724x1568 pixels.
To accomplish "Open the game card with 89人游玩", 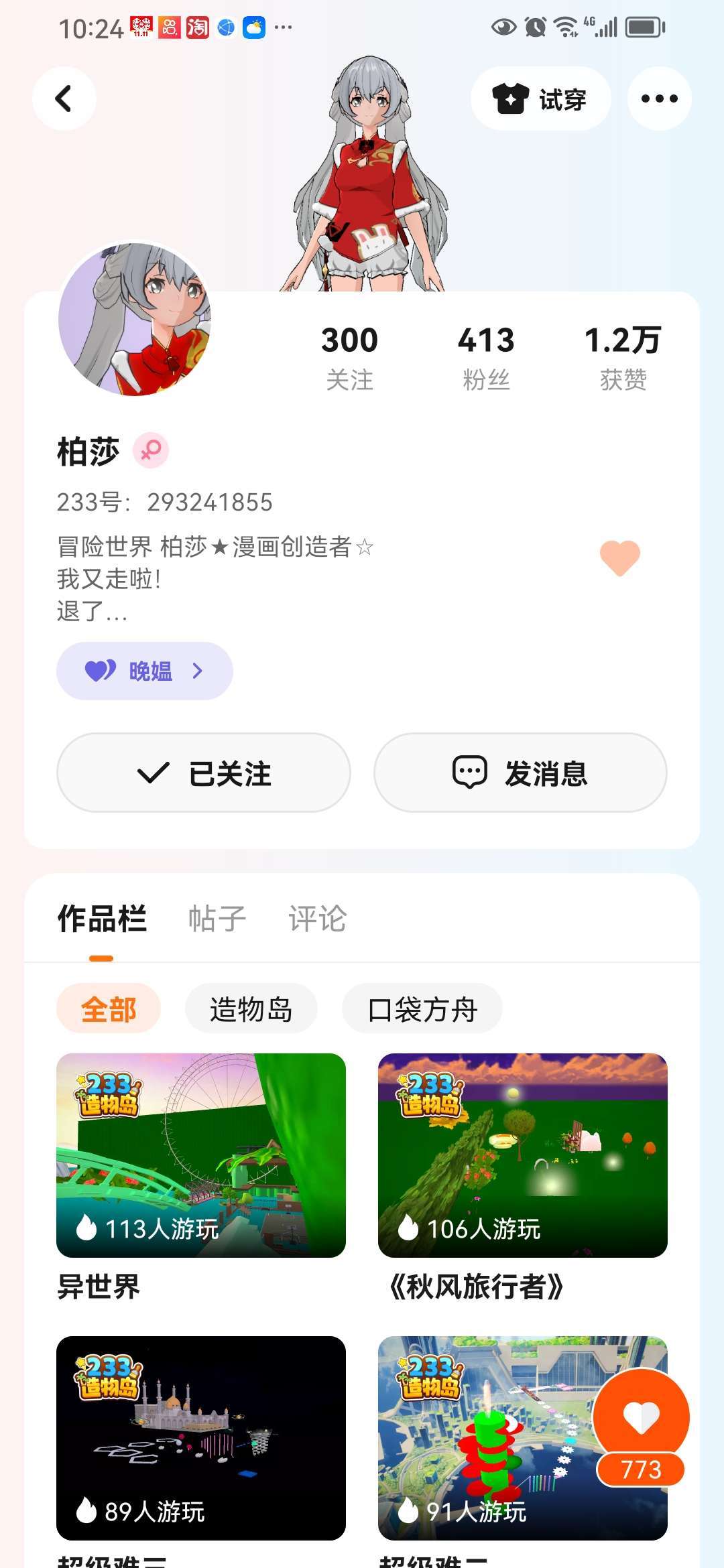I will pyautogui.click(x=201, y=1438).
